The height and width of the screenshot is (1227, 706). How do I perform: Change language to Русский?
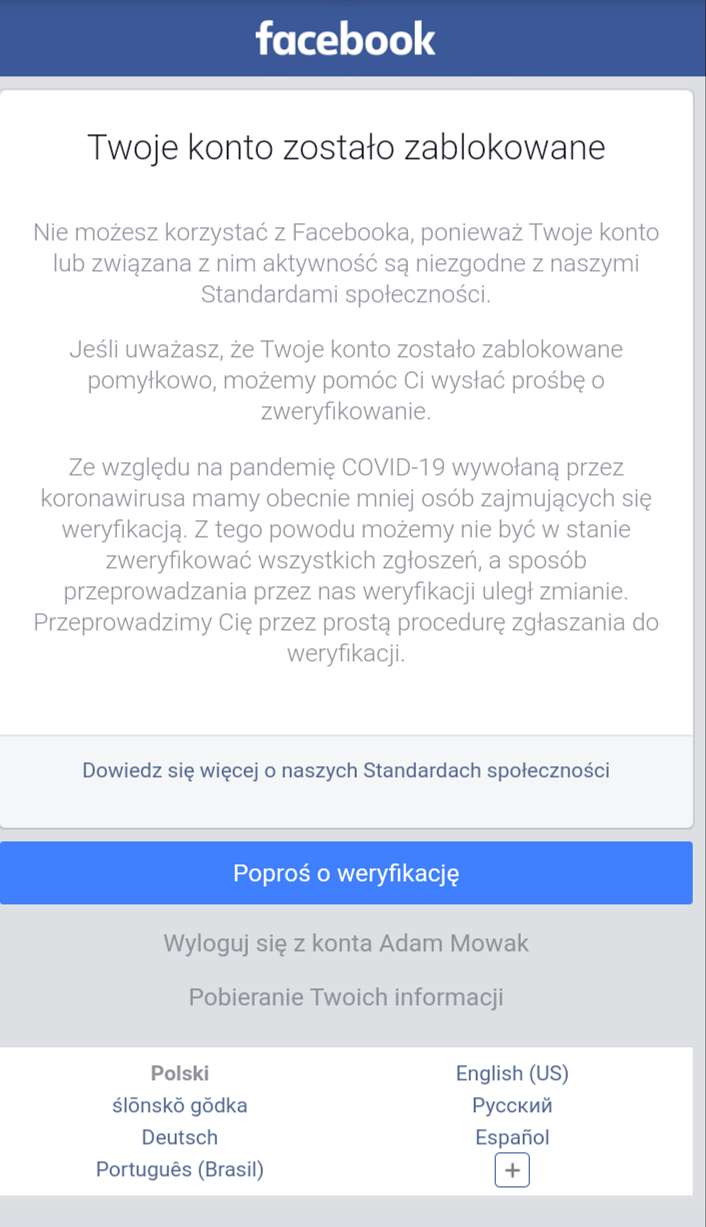tap(512, 1106)
